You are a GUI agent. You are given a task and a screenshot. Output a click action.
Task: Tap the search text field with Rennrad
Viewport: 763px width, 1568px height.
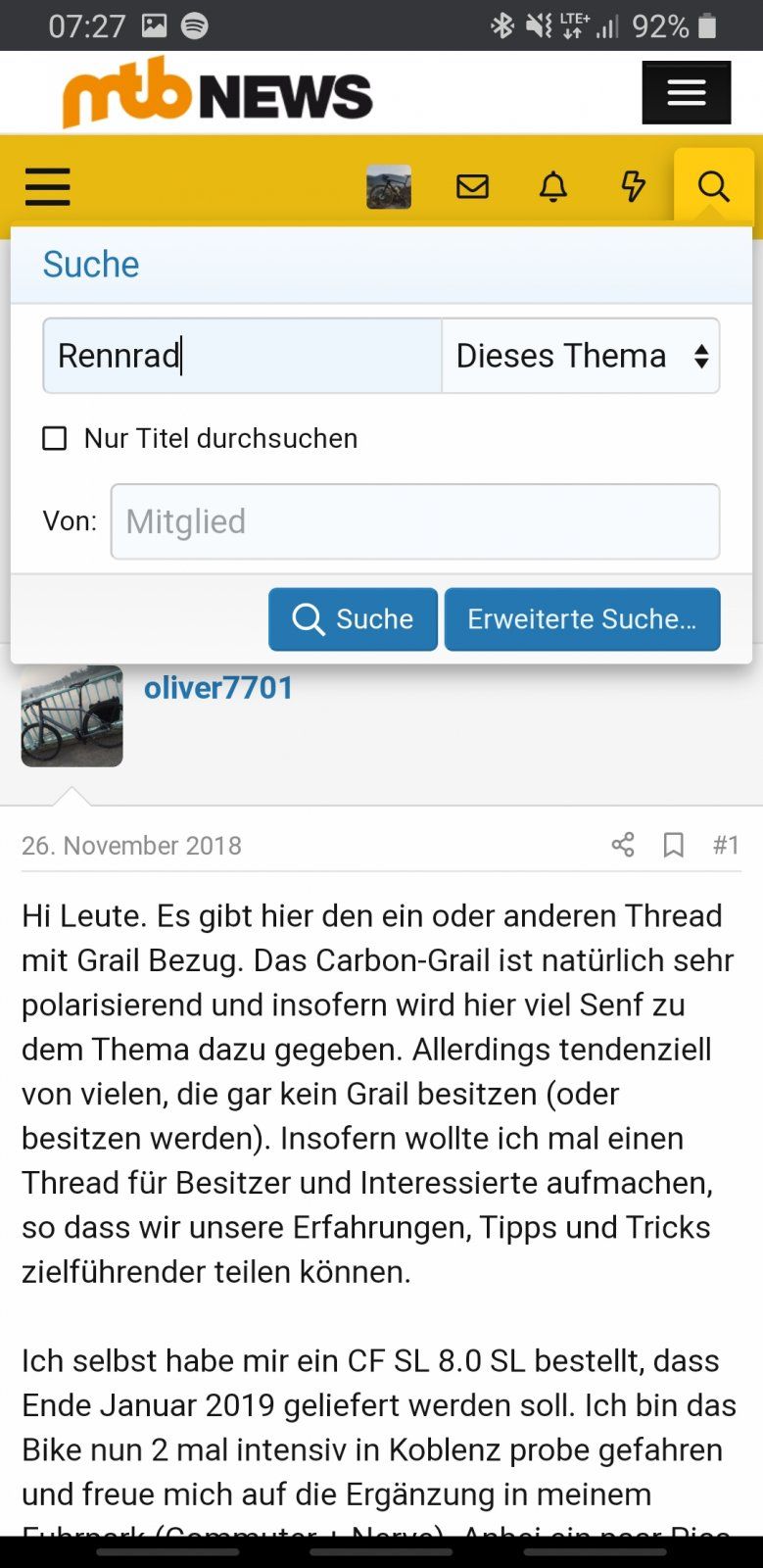coord(242,356)
